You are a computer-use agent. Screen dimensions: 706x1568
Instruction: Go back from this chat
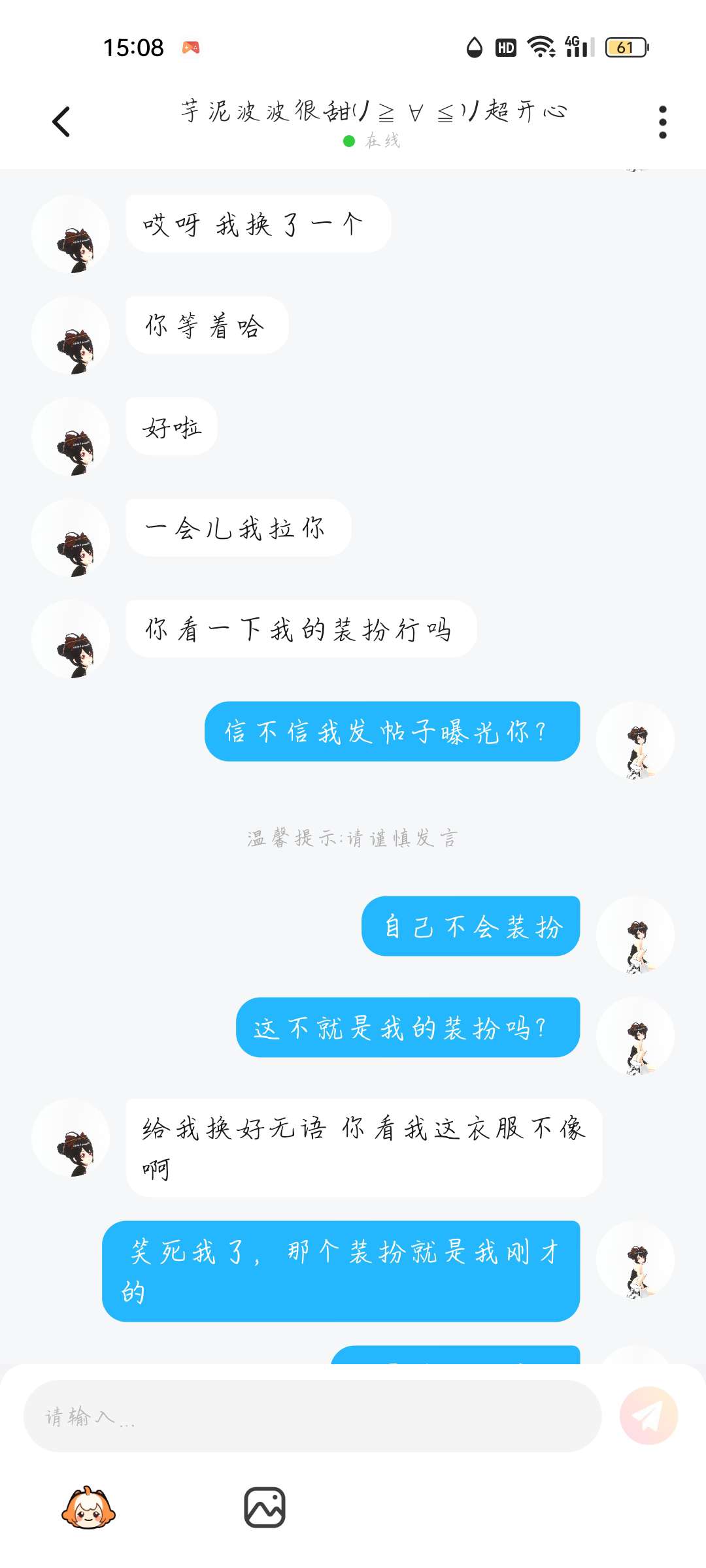61,122
